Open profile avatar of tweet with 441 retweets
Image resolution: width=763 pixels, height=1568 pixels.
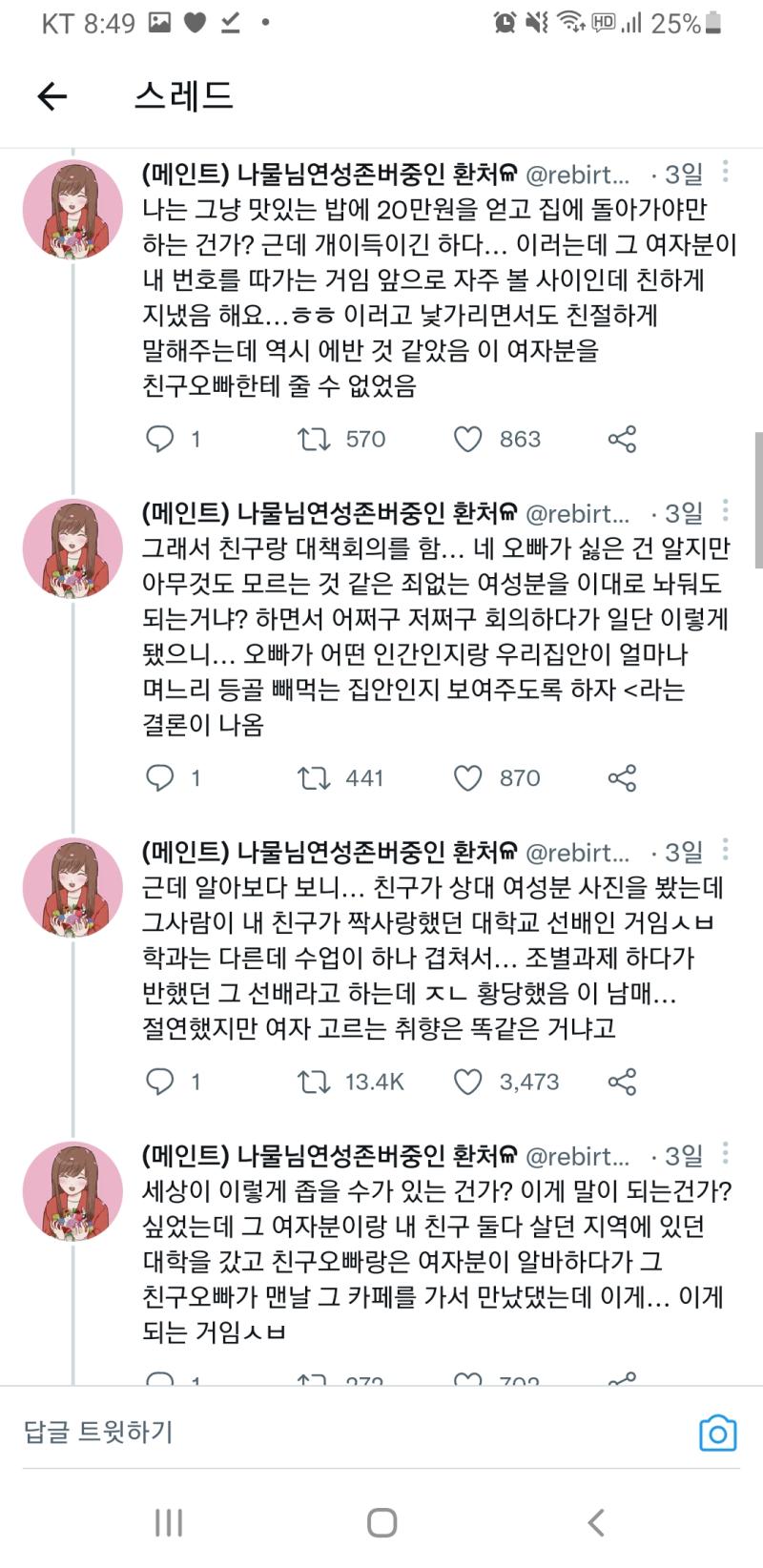pos(73,549)
